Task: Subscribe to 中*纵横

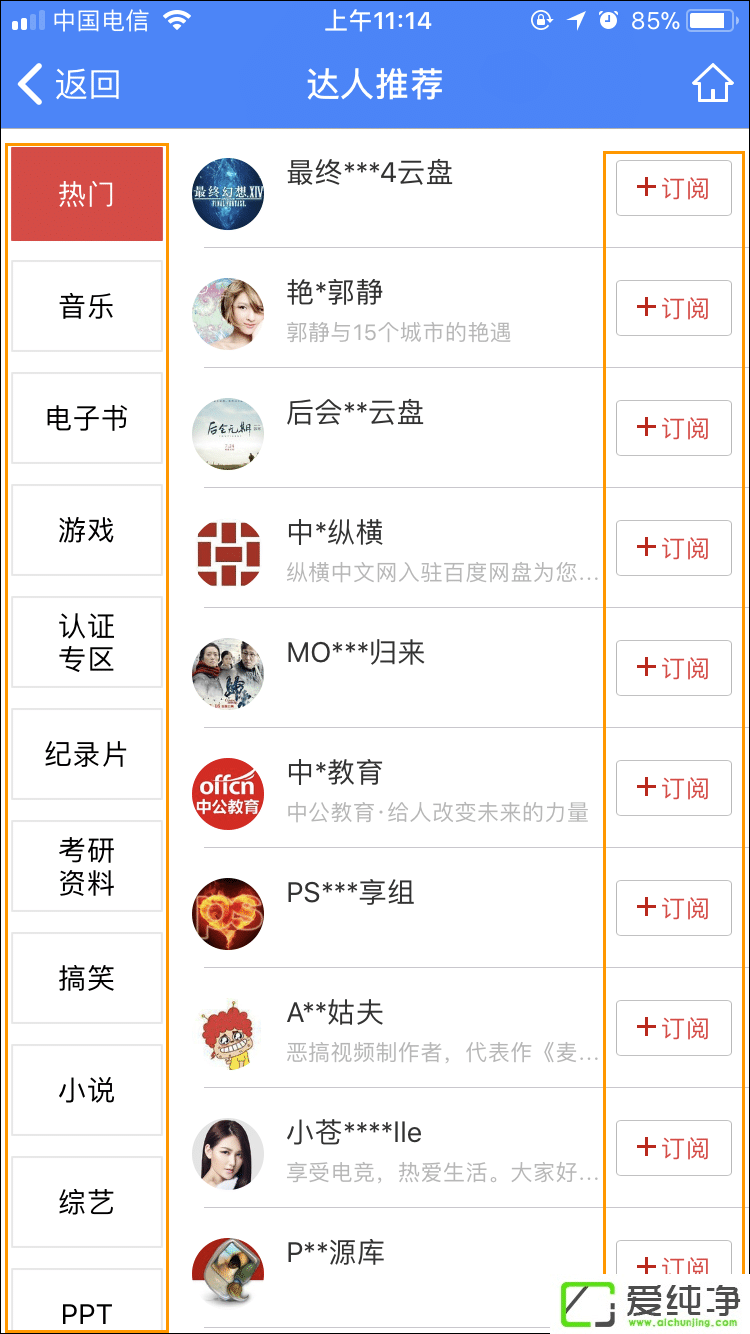Action: pyautogui.click(x=673, y=548)
